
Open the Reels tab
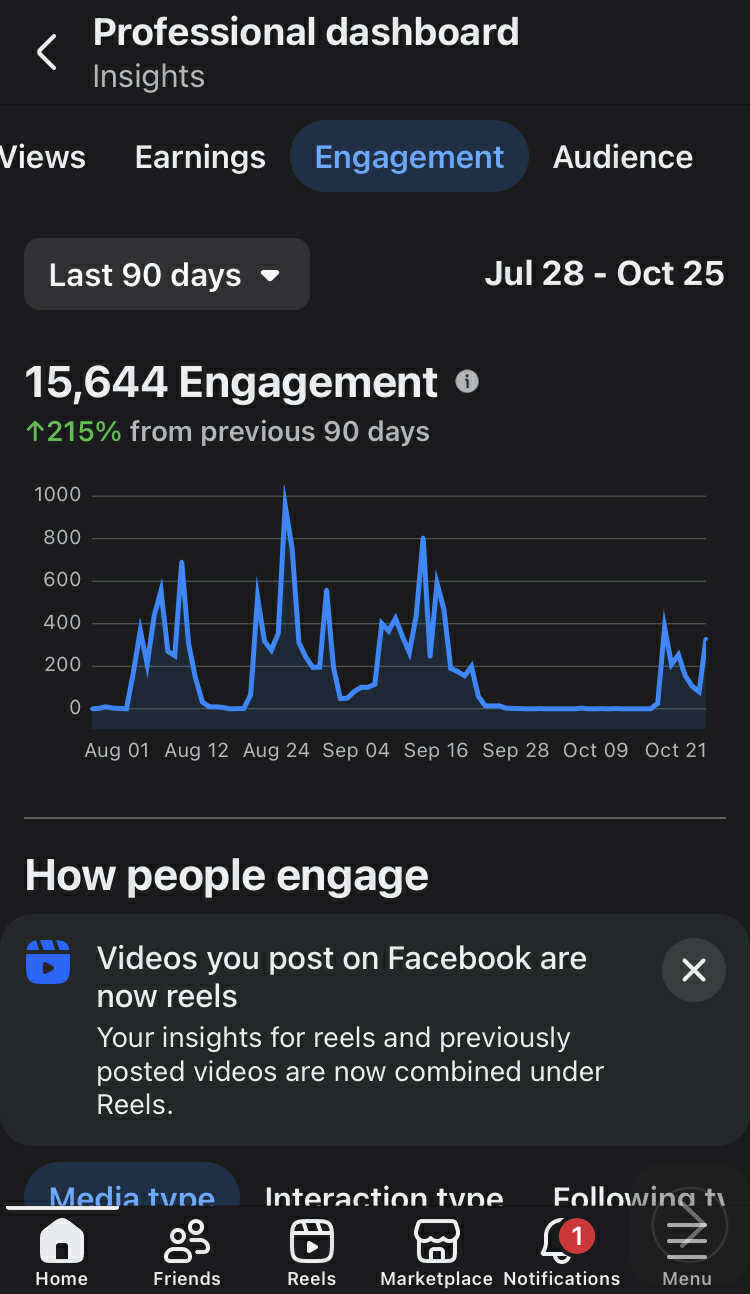pyautogui.click(x=312, y=1252)
